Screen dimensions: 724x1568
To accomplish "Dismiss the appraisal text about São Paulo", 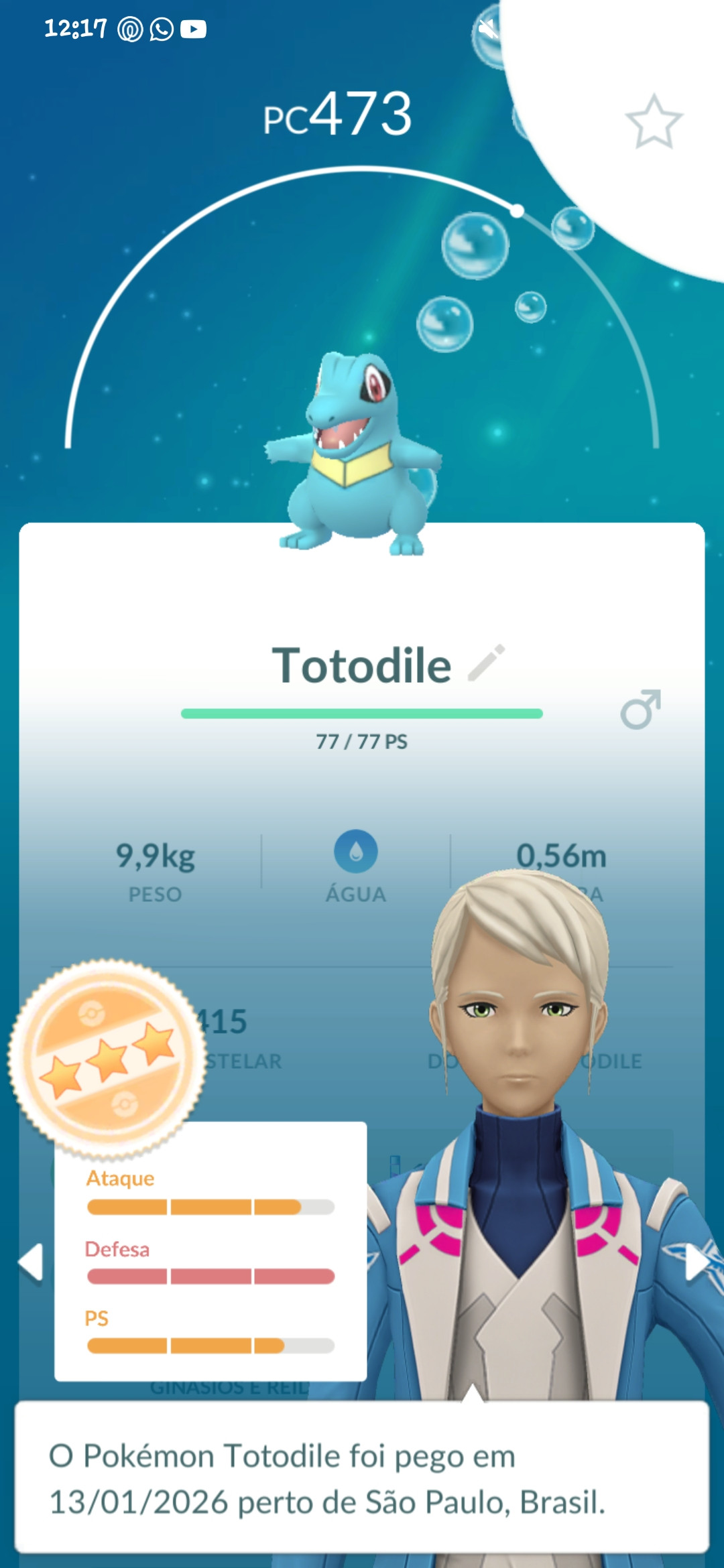I will [362, 1478].
